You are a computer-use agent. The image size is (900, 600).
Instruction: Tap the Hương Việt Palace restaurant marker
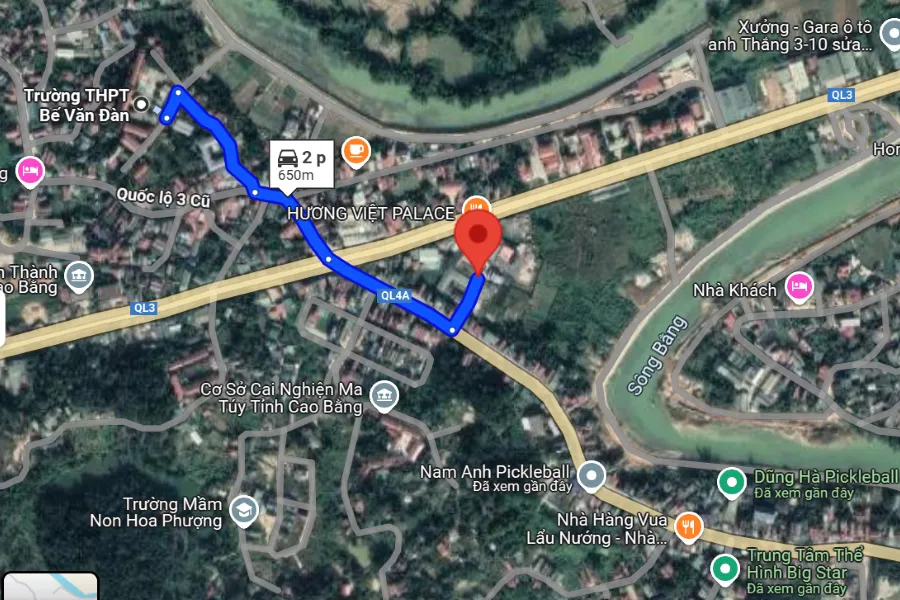pyautogui.click(x=476, y=205)
